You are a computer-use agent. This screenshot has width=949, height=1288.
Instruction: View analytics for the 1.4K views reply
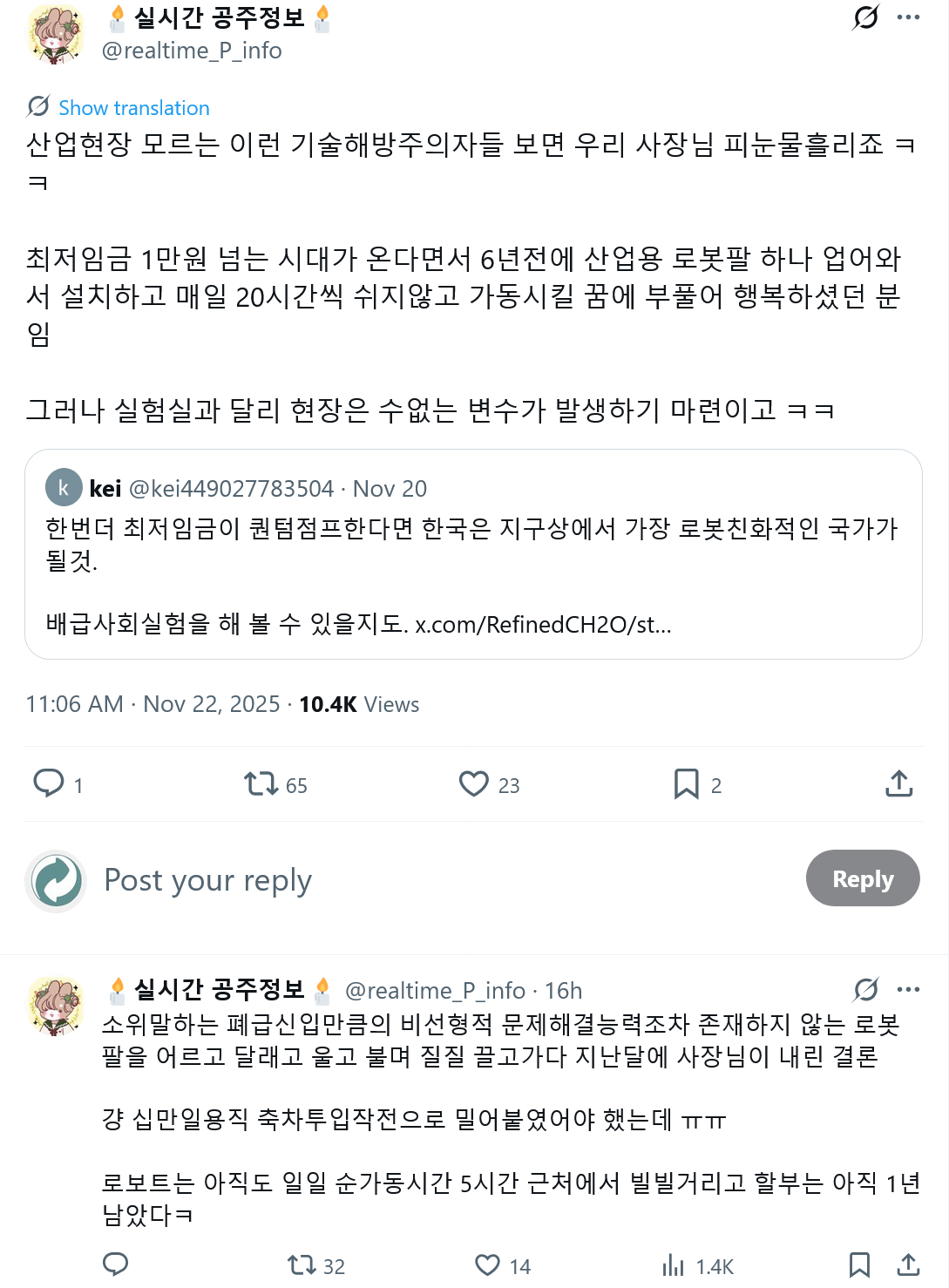[674, 1264]
